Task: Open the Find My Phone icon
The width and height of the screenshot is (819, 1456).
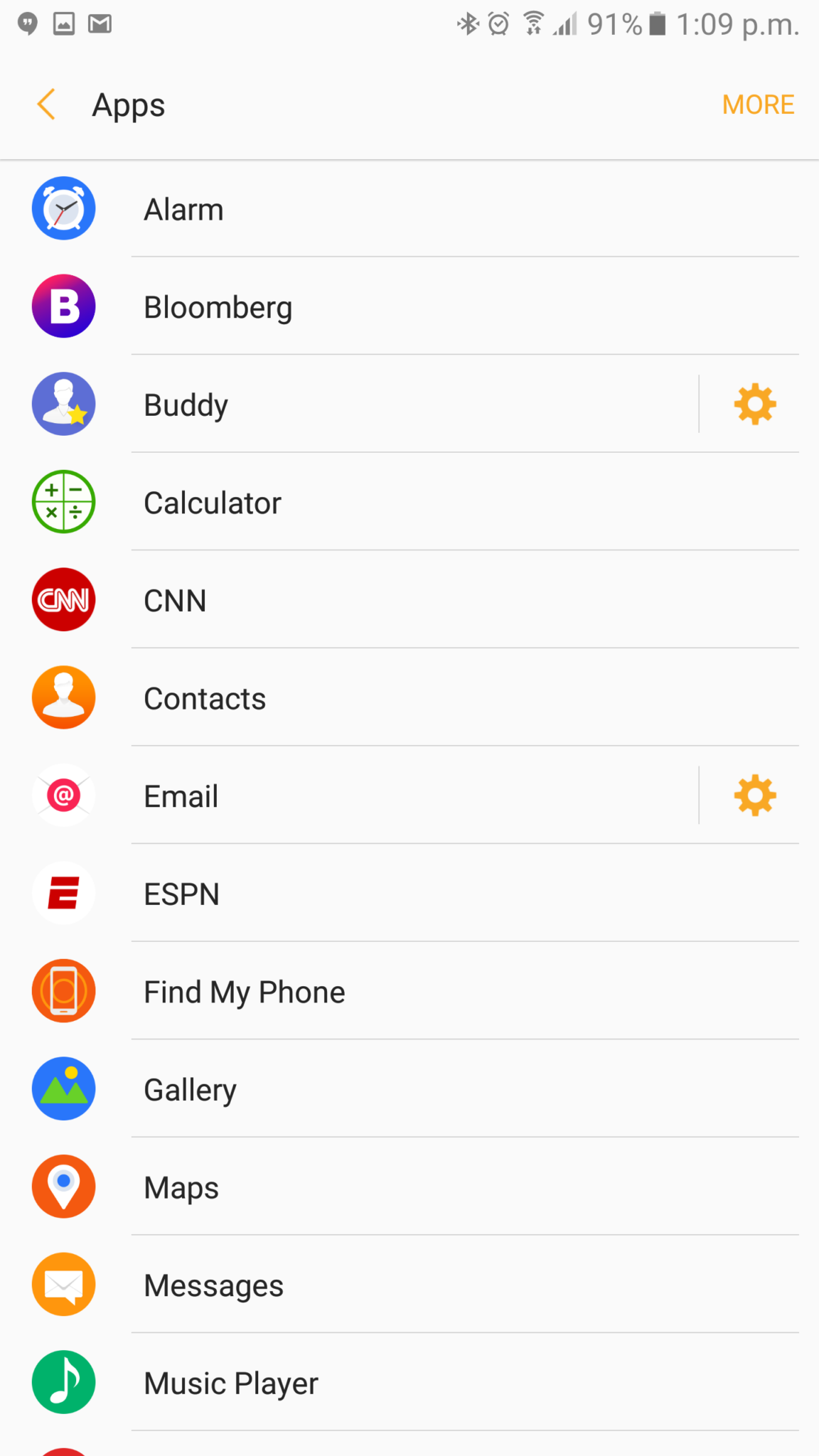Action: point(63,991)
